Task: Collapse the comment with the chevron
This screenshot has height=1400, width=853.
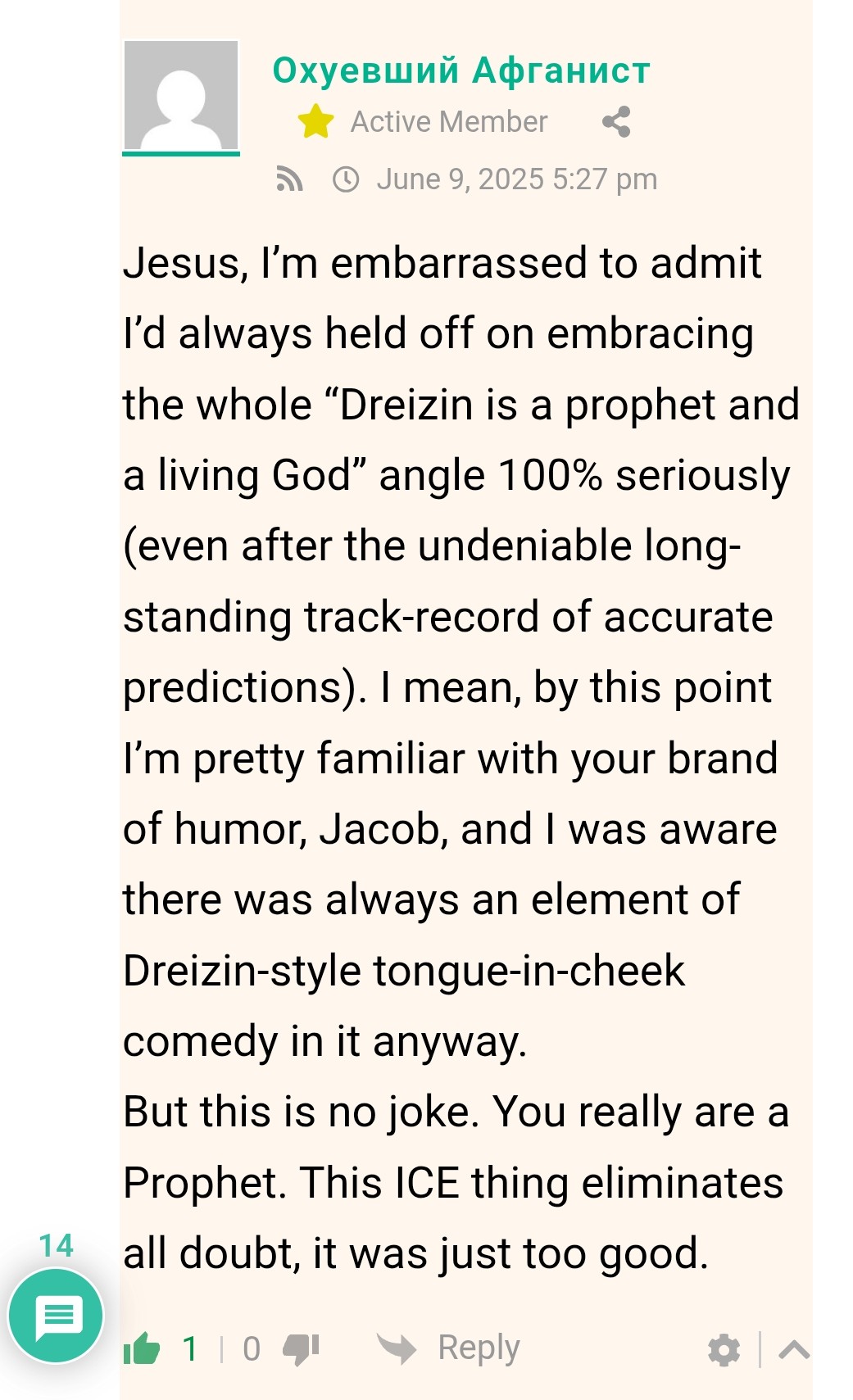Action: click(794, 1349)
